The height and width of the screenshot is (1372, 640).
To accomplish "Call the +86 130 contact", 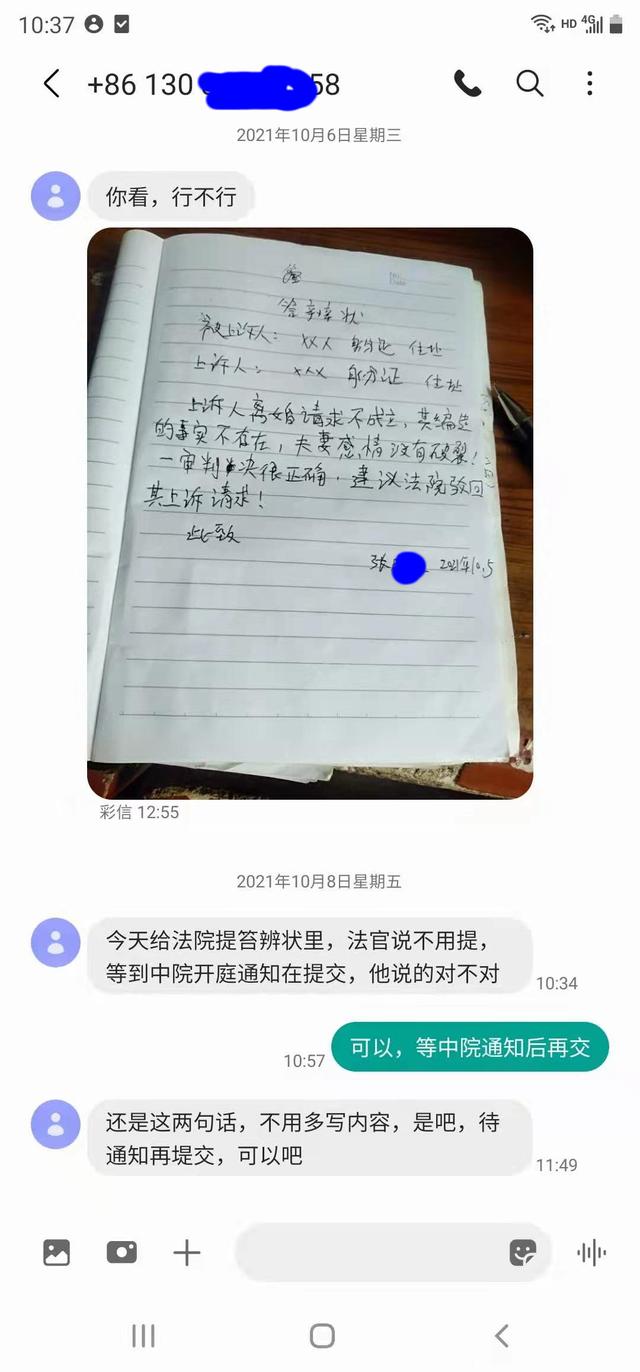I will point(467,84).
